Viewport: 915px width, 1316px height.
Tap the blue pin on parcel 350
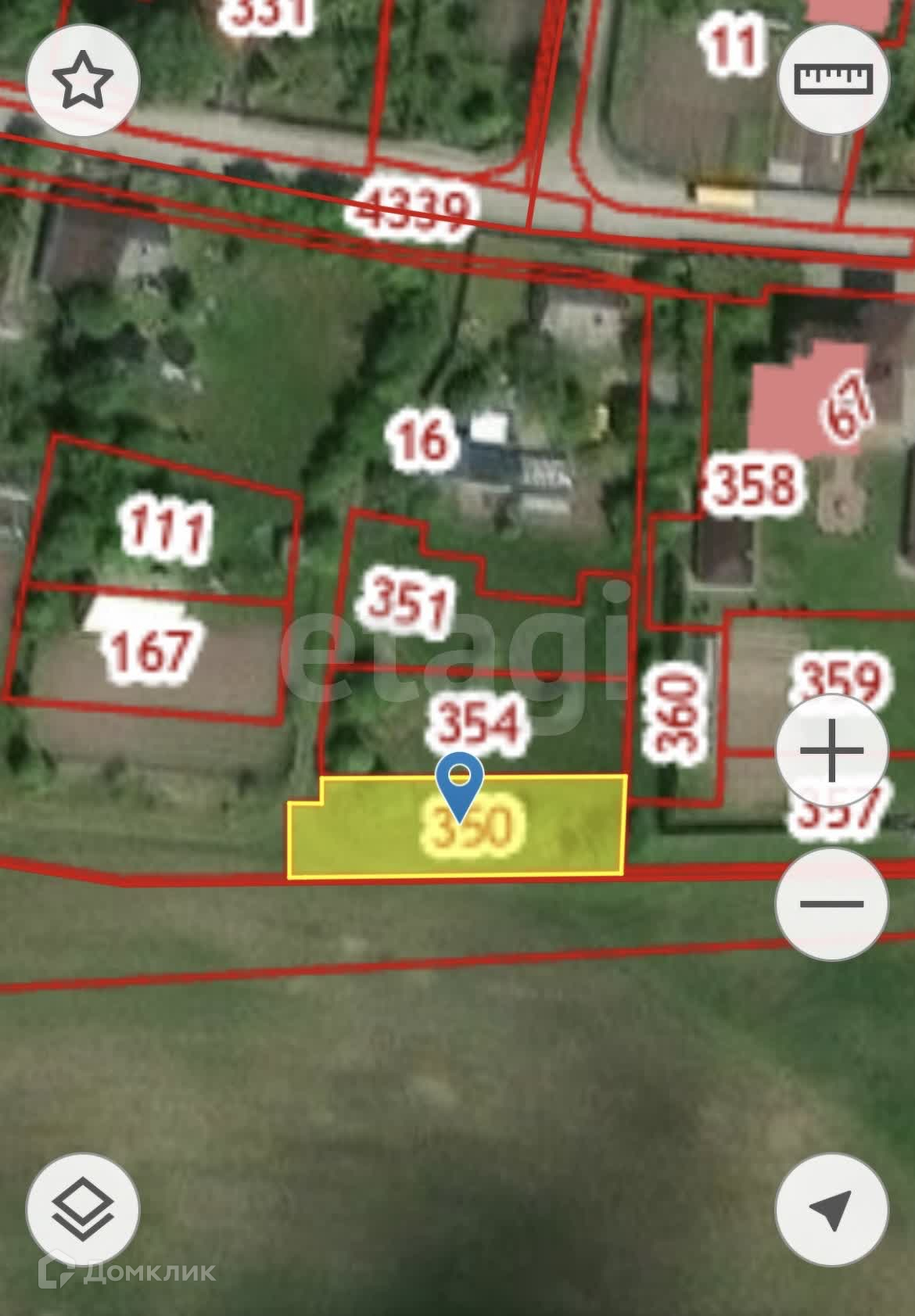coord(460,784)
